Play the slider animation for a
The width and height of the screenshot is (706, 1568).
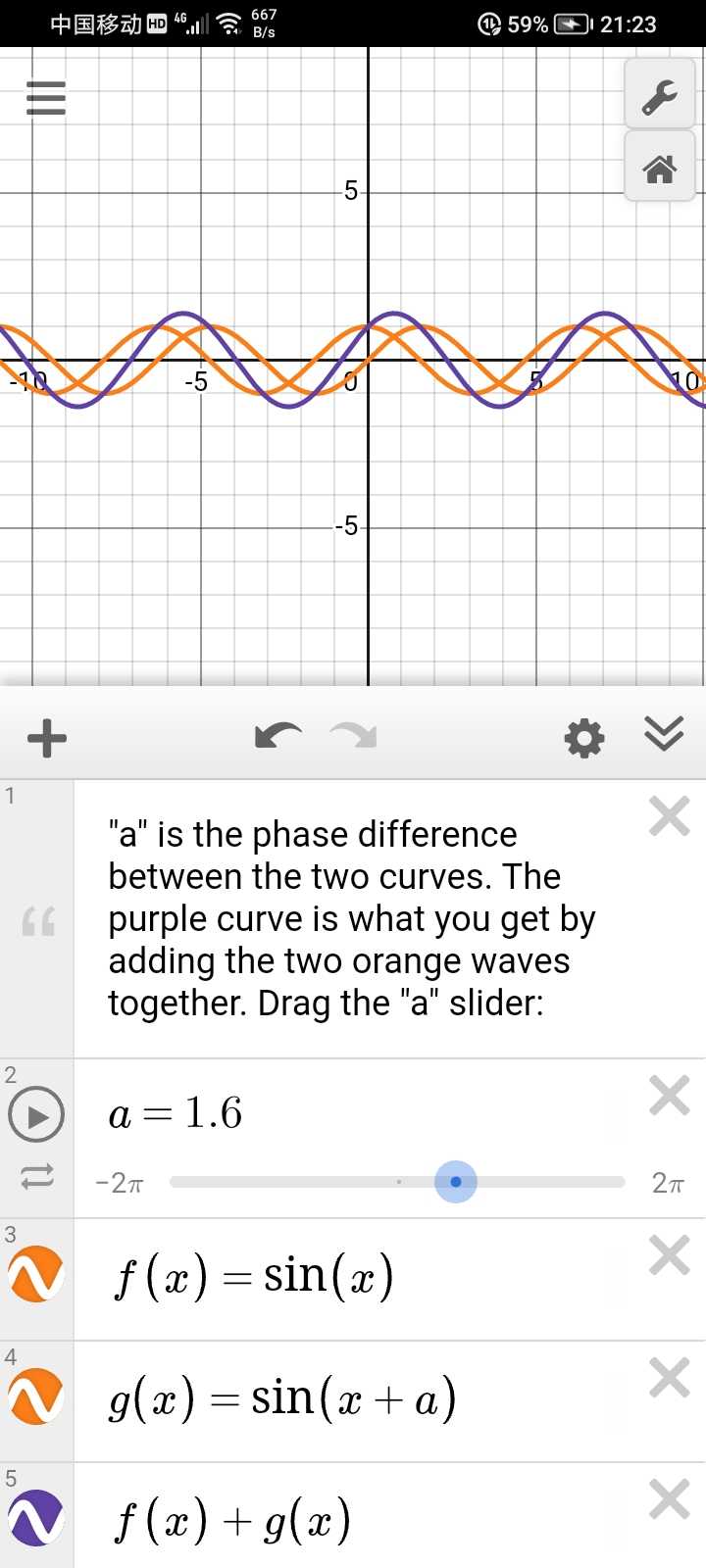pyautogui.click(x=36, y=1115)
